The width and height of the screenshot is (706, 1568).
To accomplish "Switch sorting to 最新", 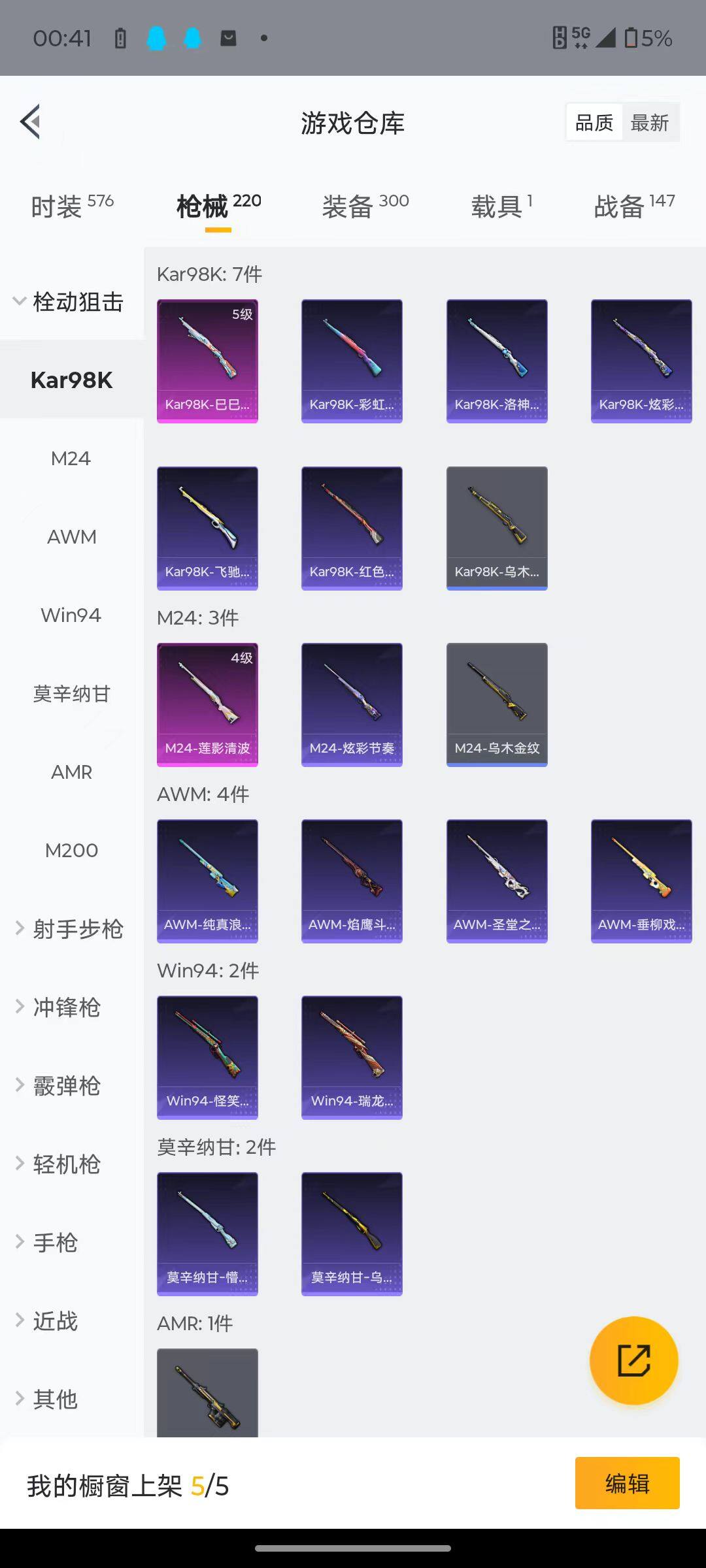I will click(x=650, y=122).
